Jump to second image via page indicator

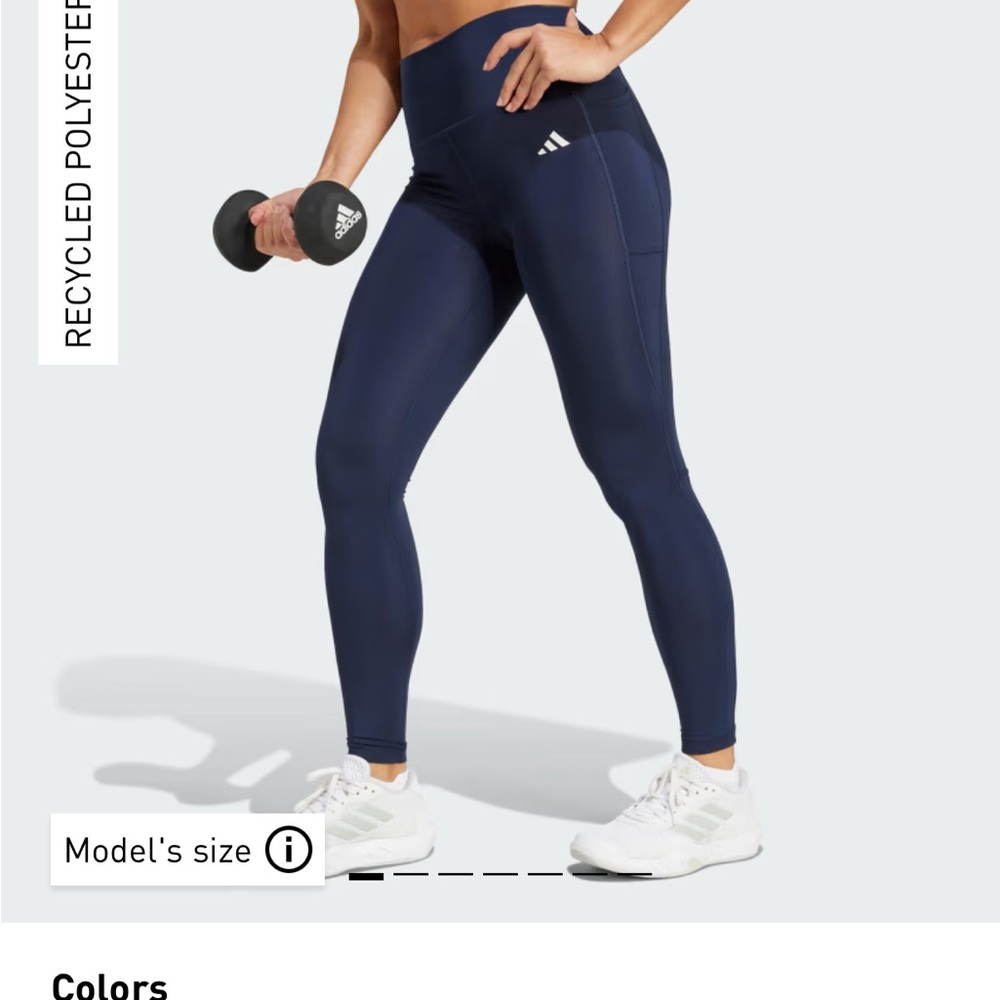click(411, 875)
